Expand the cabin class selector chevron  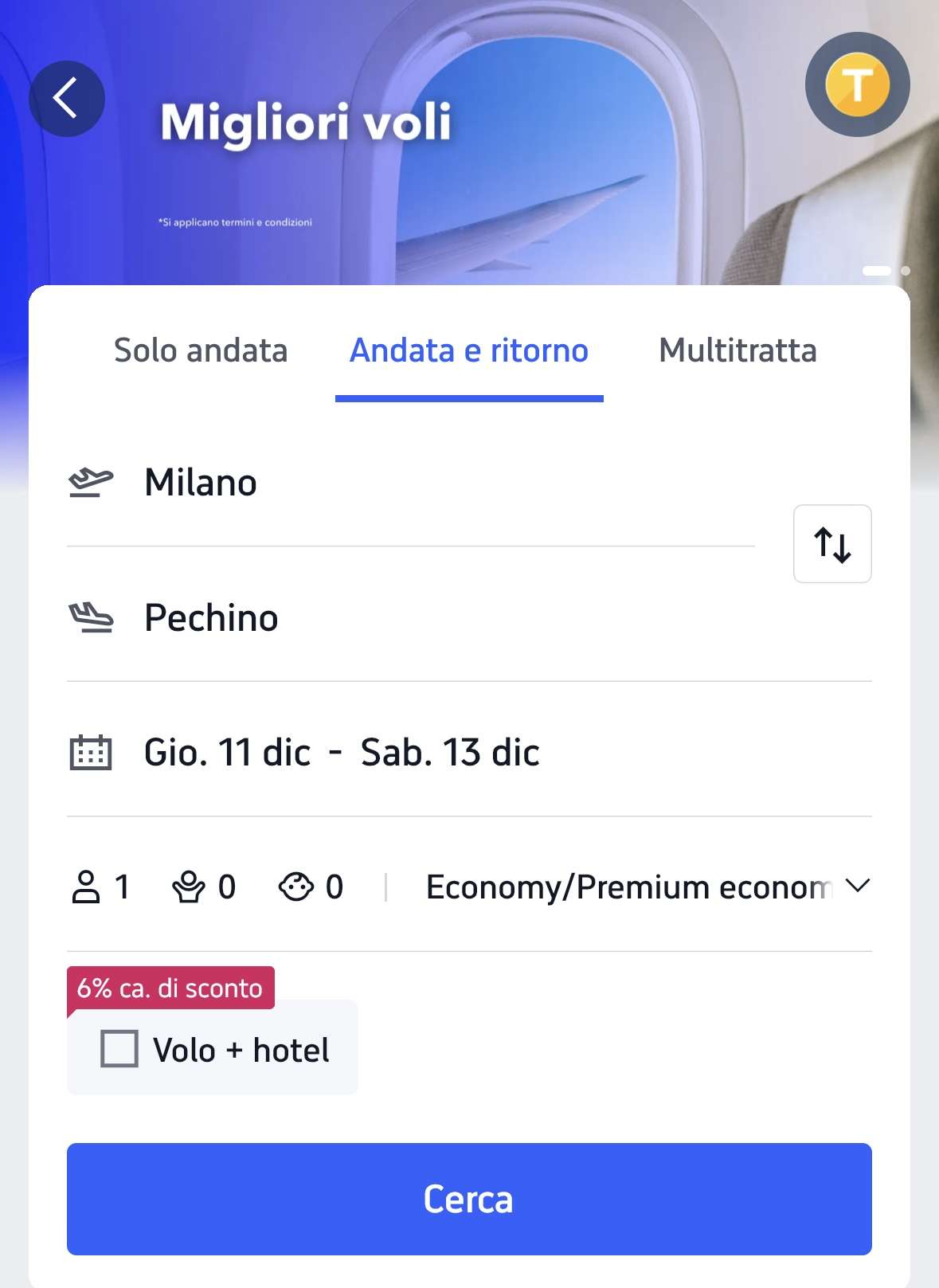tap(858, 884)
